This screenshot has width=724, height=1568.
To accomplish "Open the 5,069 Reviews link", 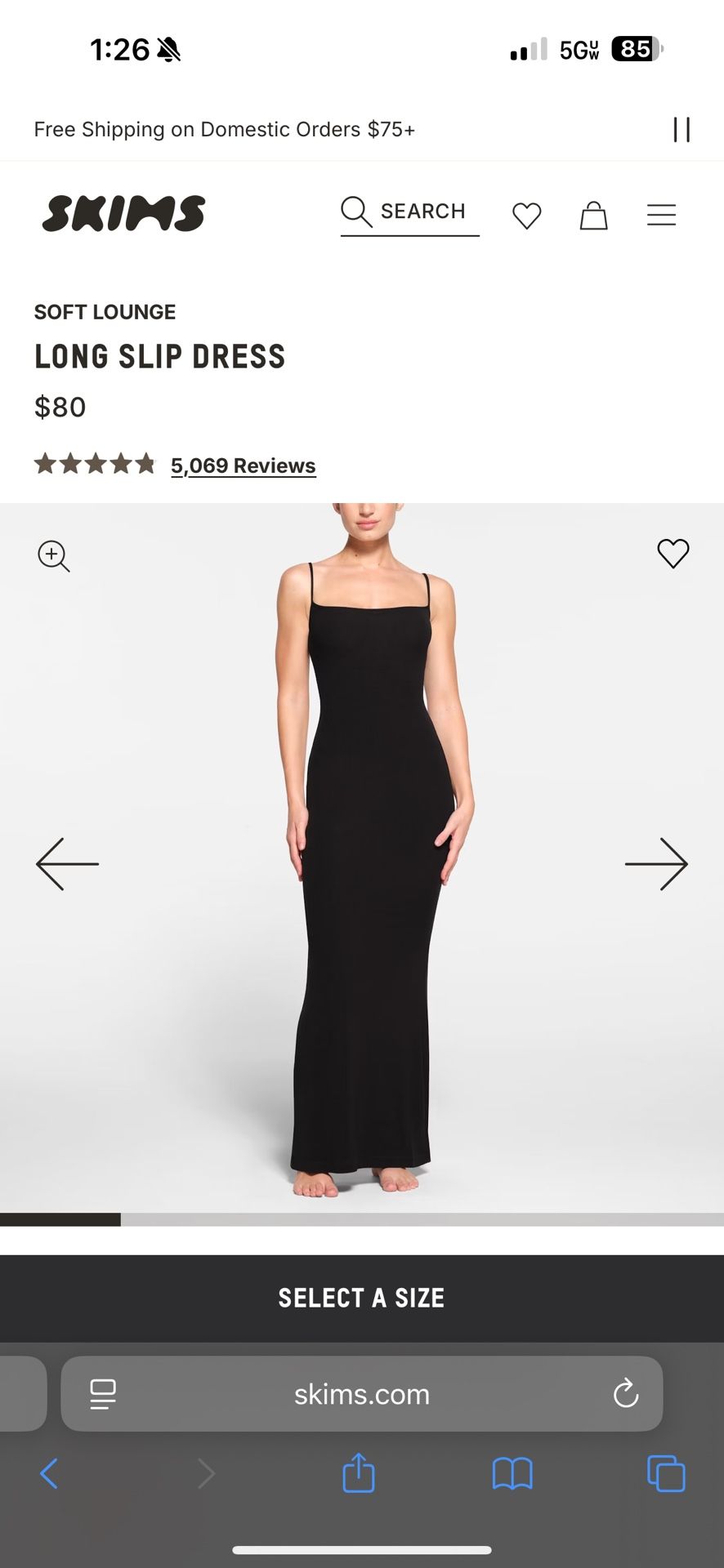I will click(243, 465).
